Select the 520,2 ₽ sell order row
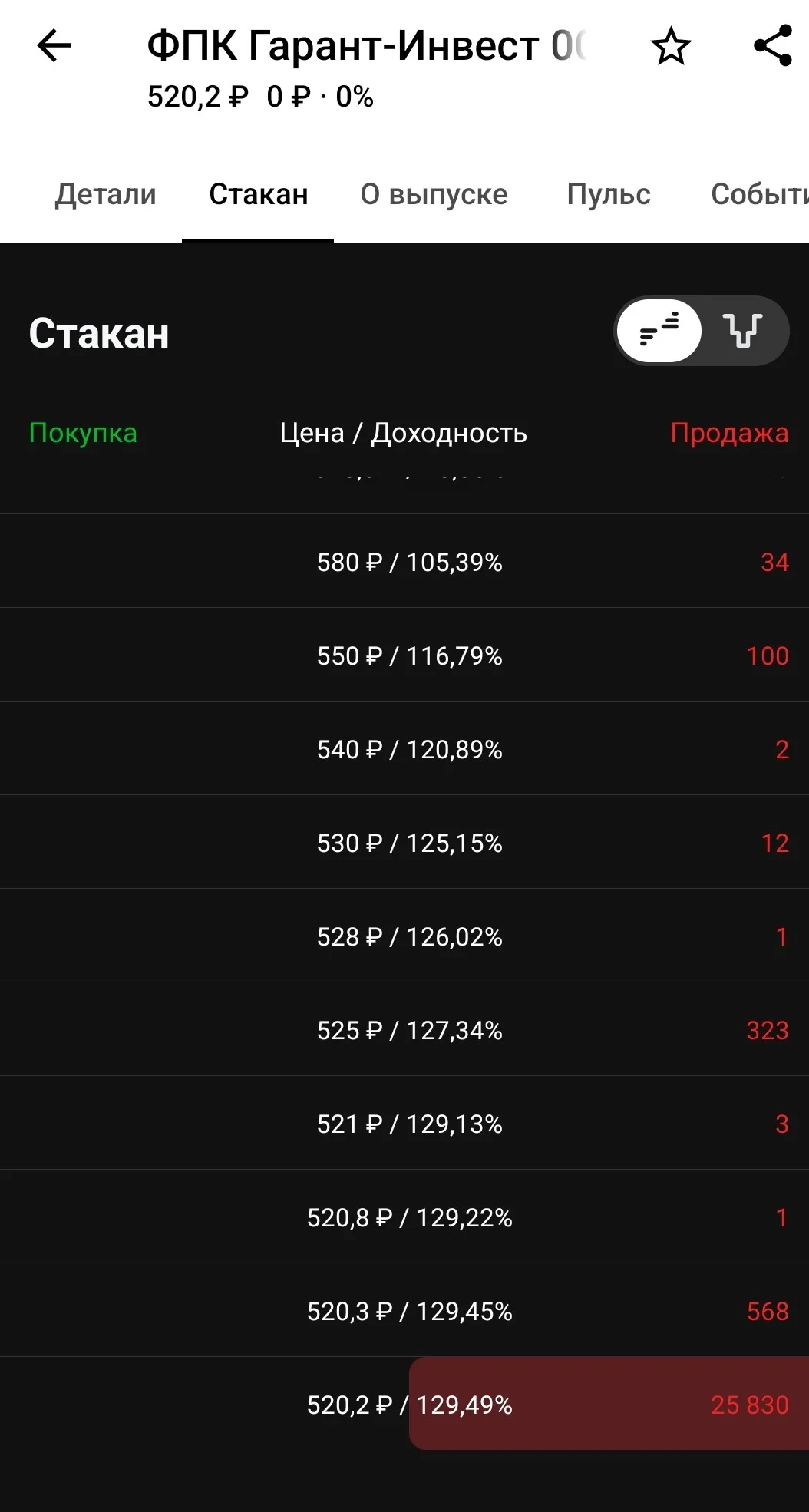 pos(404,1404)
